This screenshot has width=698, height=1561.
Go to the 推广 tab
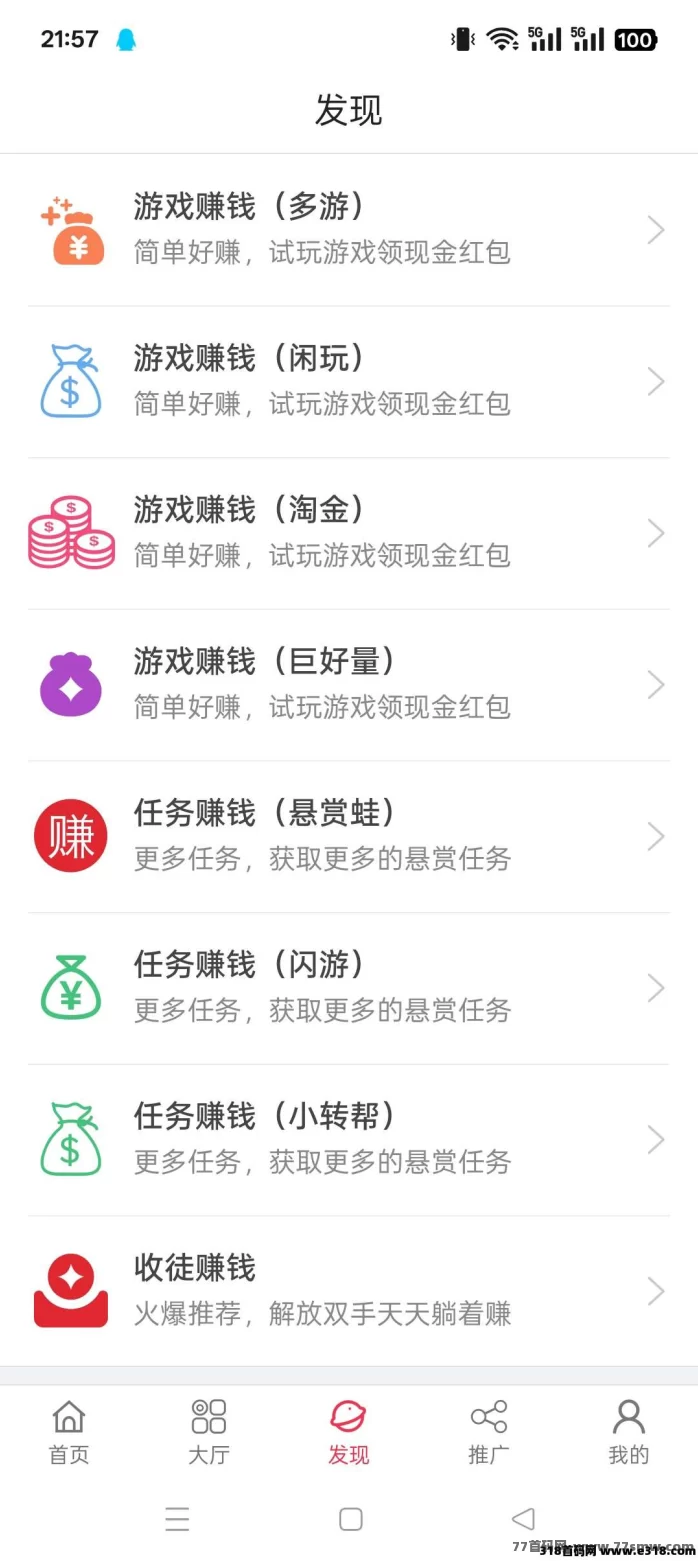click(489, 1432)
